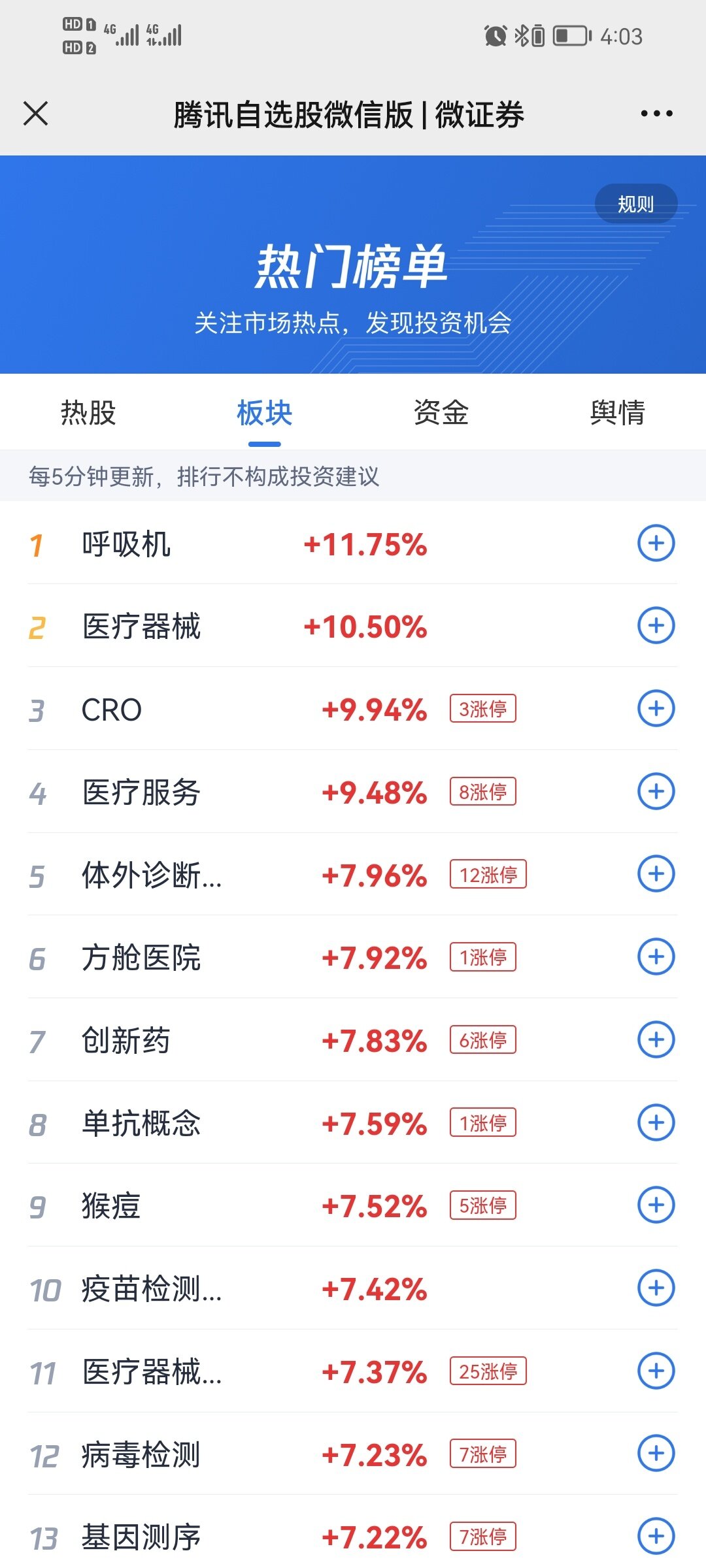
Task: Add 基因测序 using the plus icon
Action: [x=656, y=1536]
